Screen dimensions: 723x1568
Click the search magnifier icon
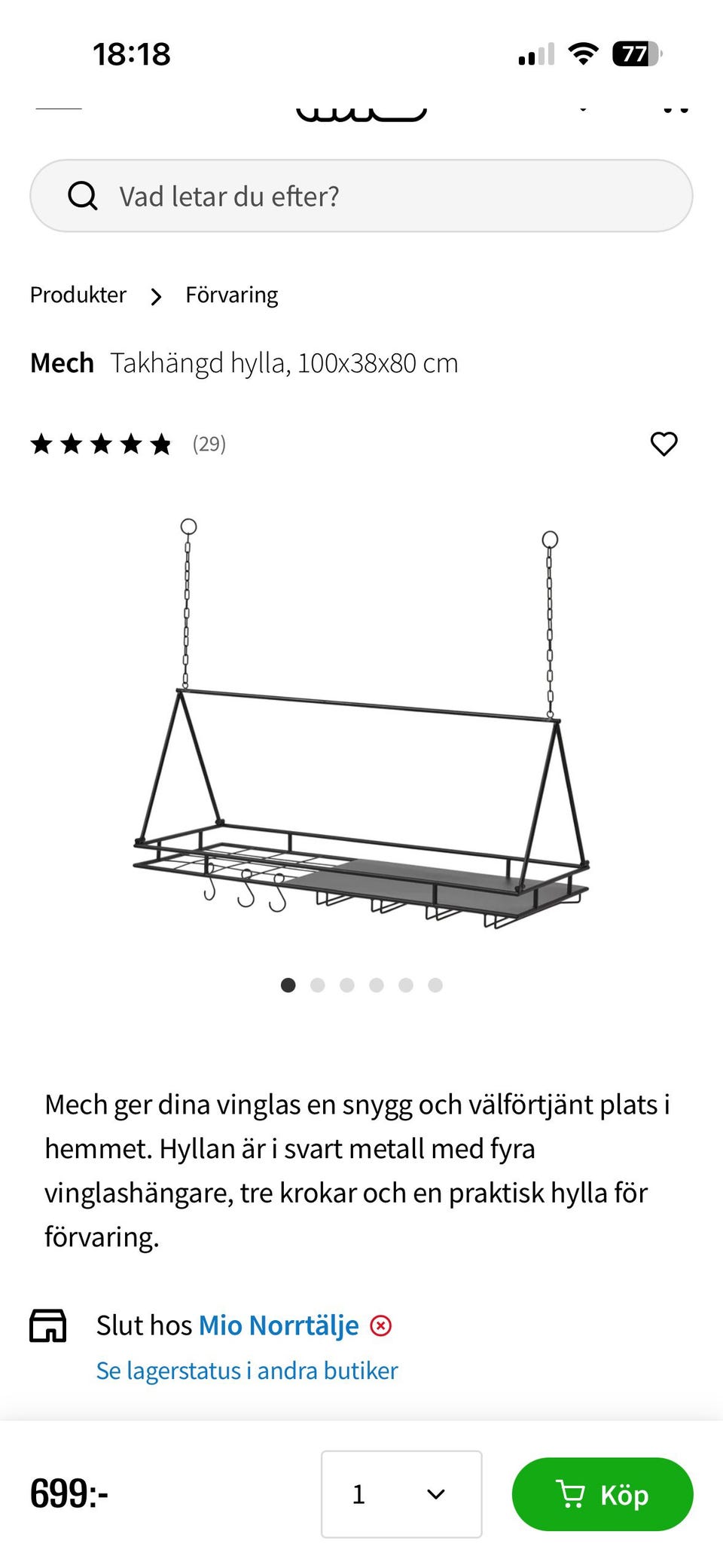coord(84,195)
